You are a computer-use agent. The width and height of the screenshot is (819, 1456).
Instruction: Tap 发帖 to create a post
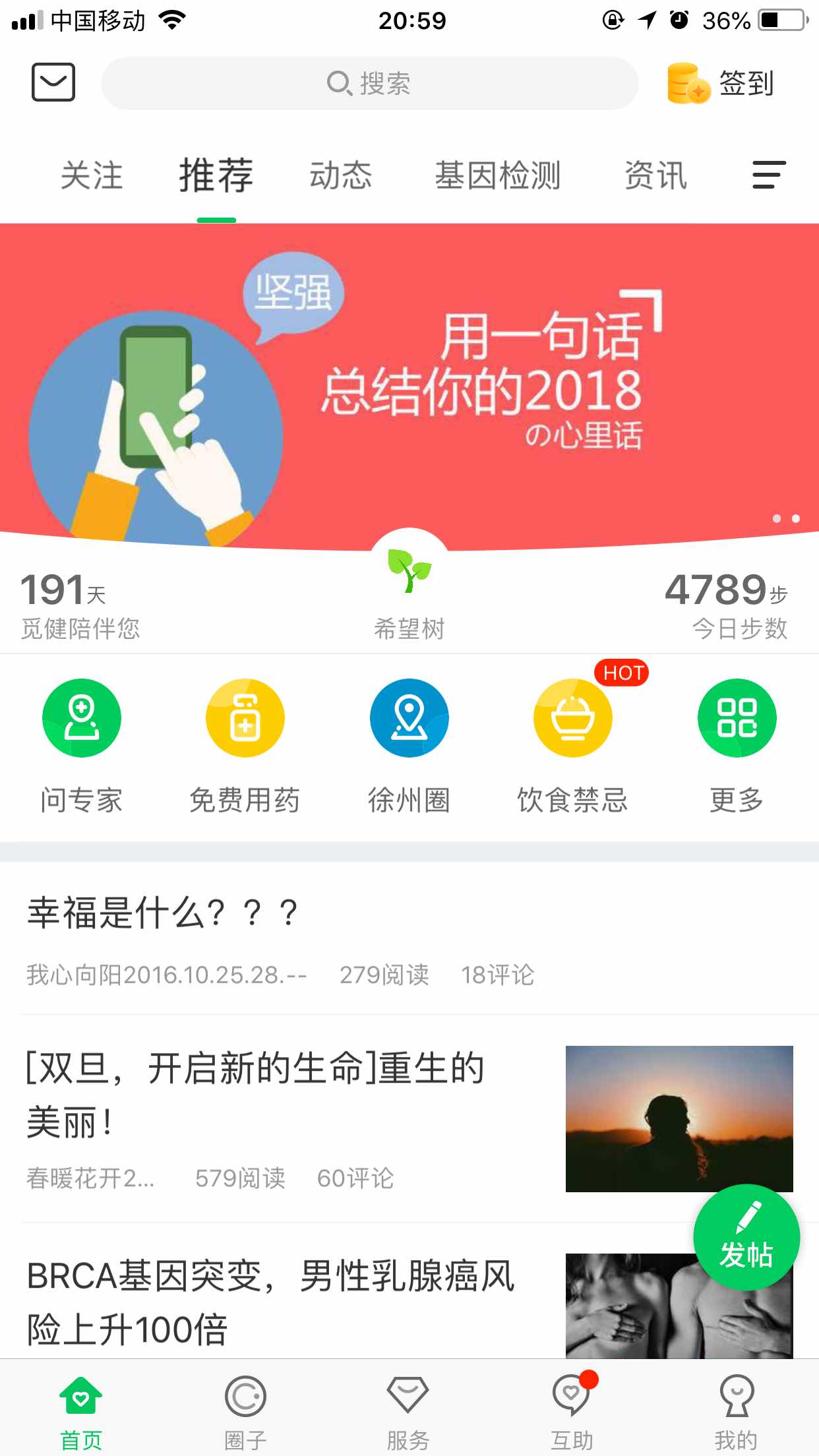(x=746, y=1238)
